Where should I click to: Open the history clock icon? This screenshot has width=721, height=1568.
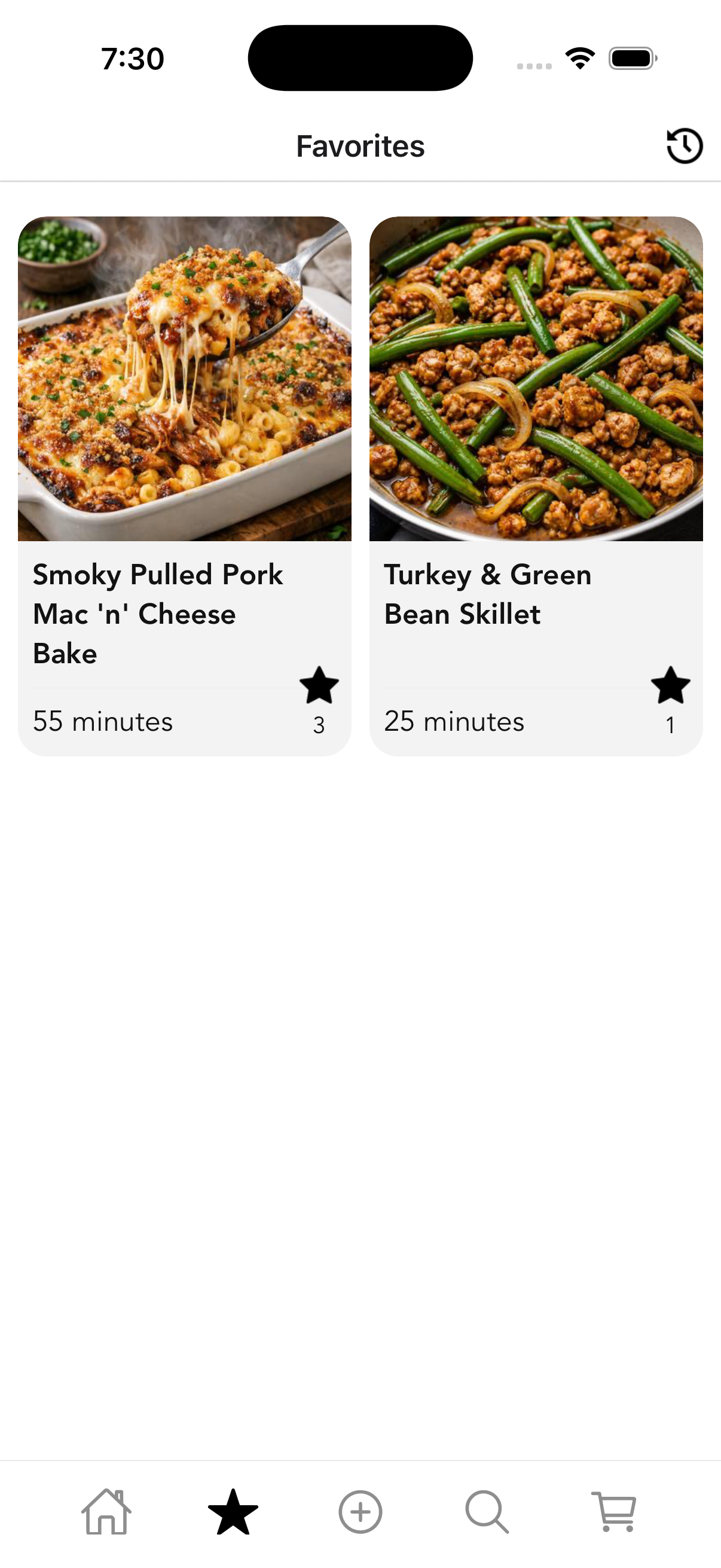[685, 146]
